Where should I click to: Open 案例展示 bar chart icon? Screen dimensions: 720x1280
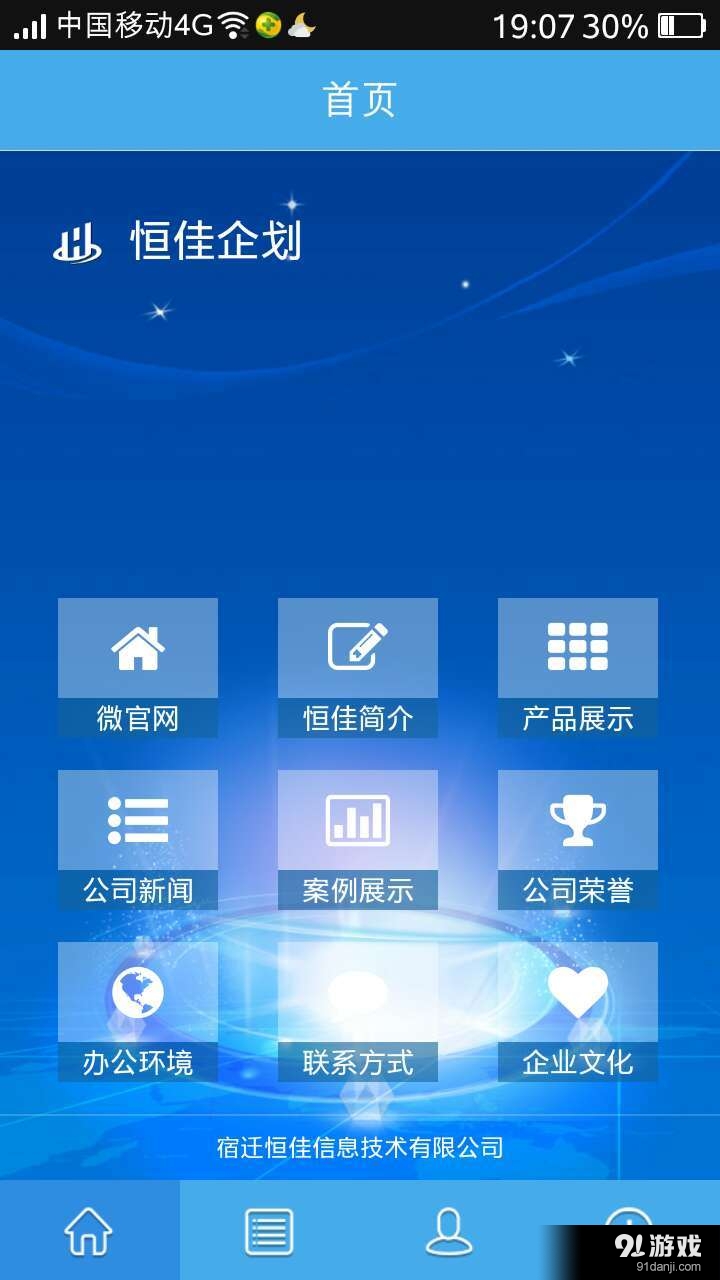click(357, 819)
